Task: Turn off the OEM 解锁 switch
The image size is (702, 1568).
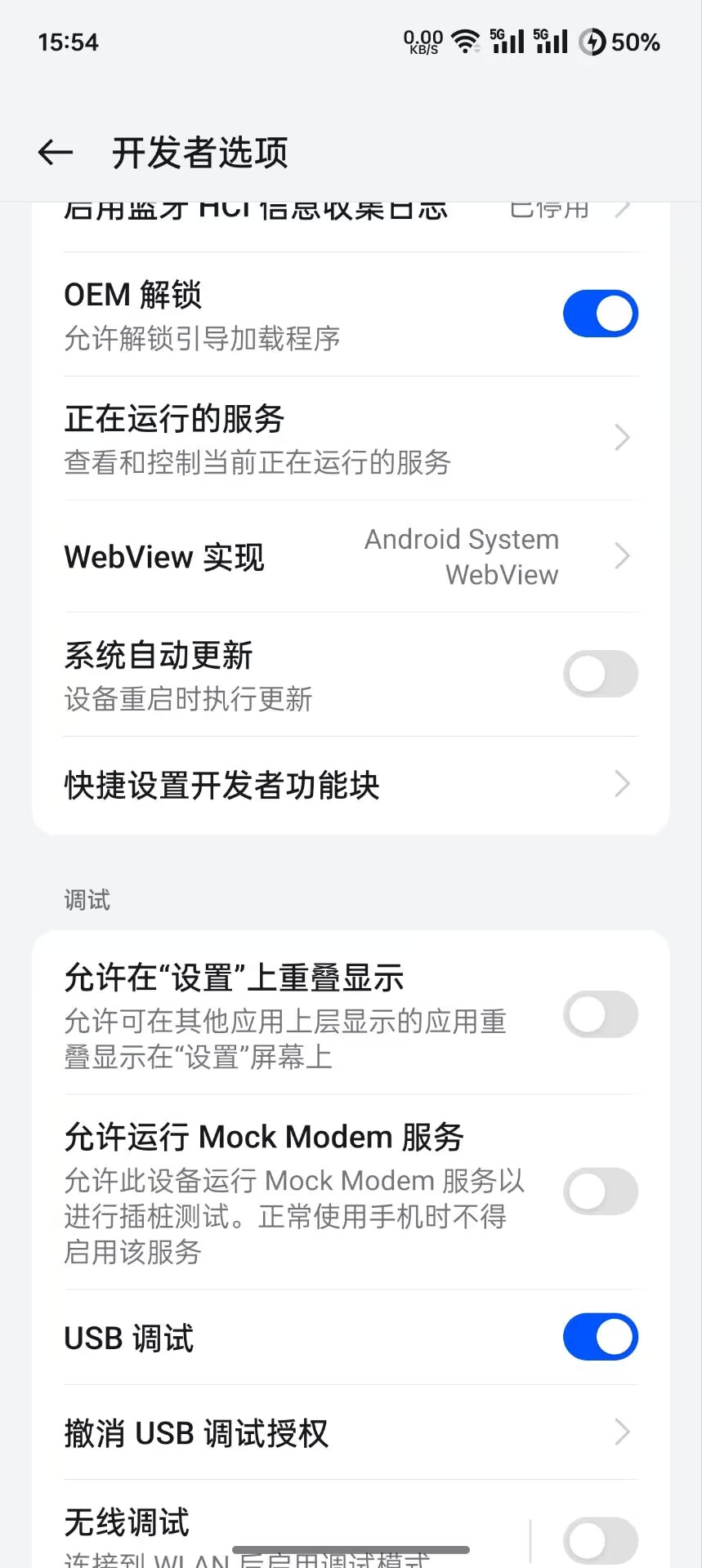Action: (600, 314)
